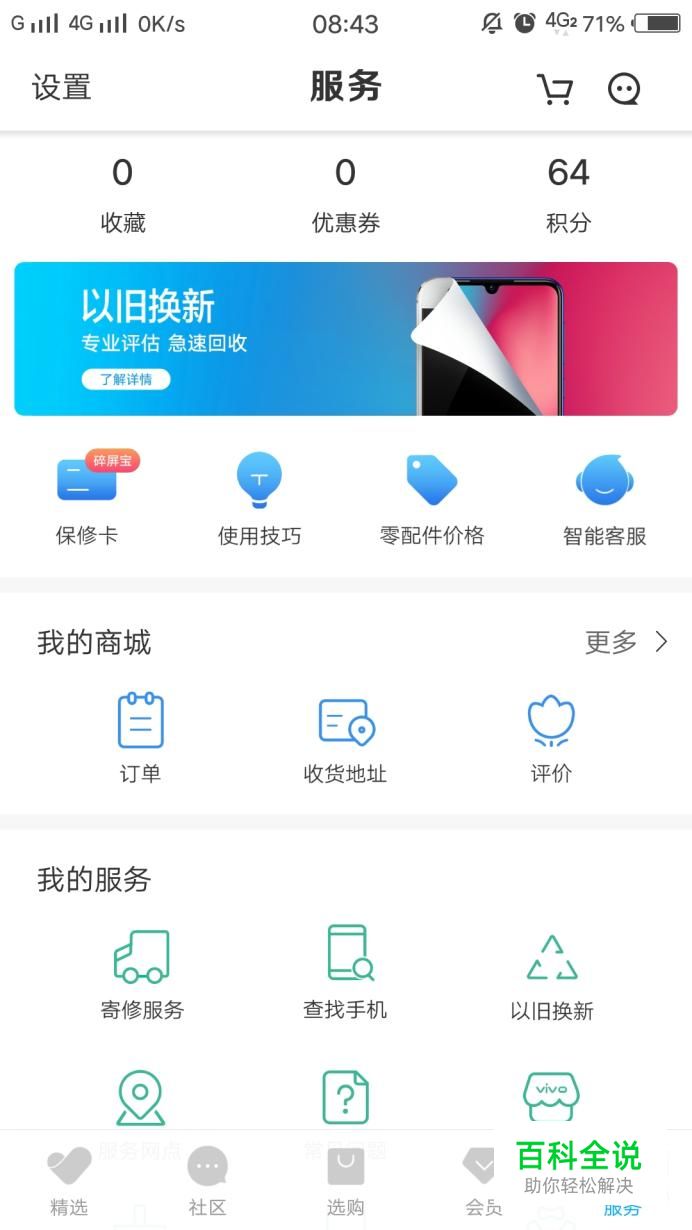Open 使用技巧 usage tips
The height and width of the screenshot is (1230, 692).
(259, 498)
